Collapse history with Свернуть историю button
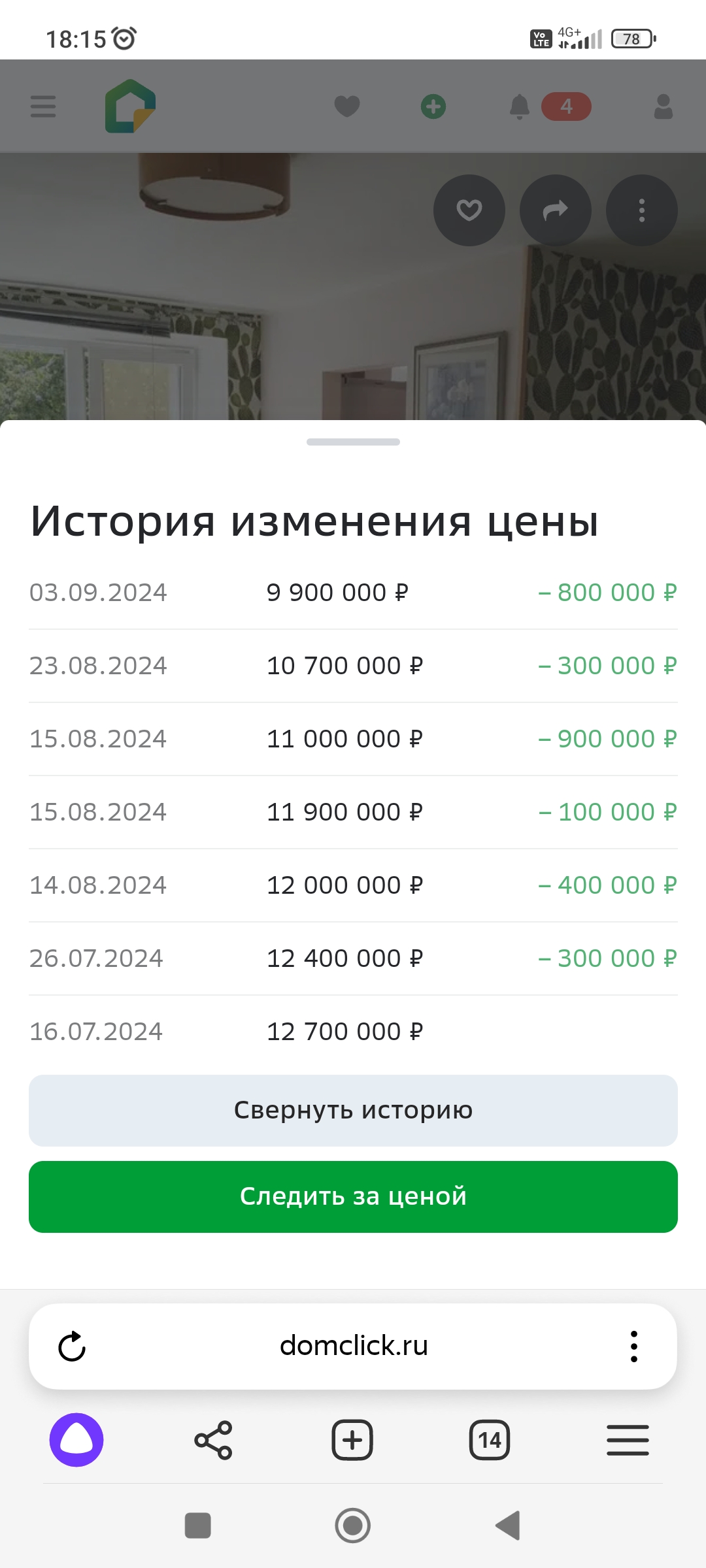706x1568 pixels. pos(353,1110)
